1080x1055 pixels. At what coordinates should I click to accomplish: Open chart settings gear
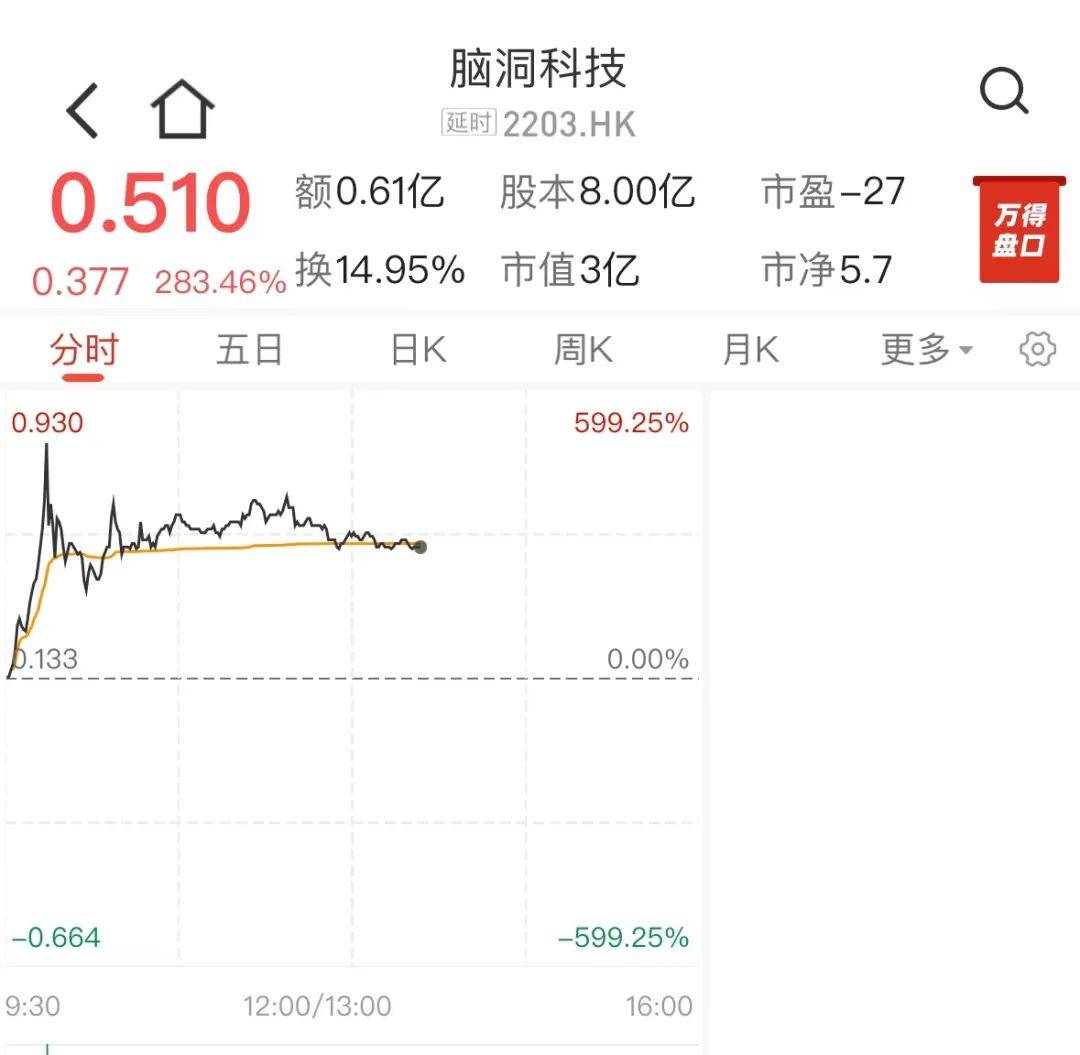(x=1037, y=350)
